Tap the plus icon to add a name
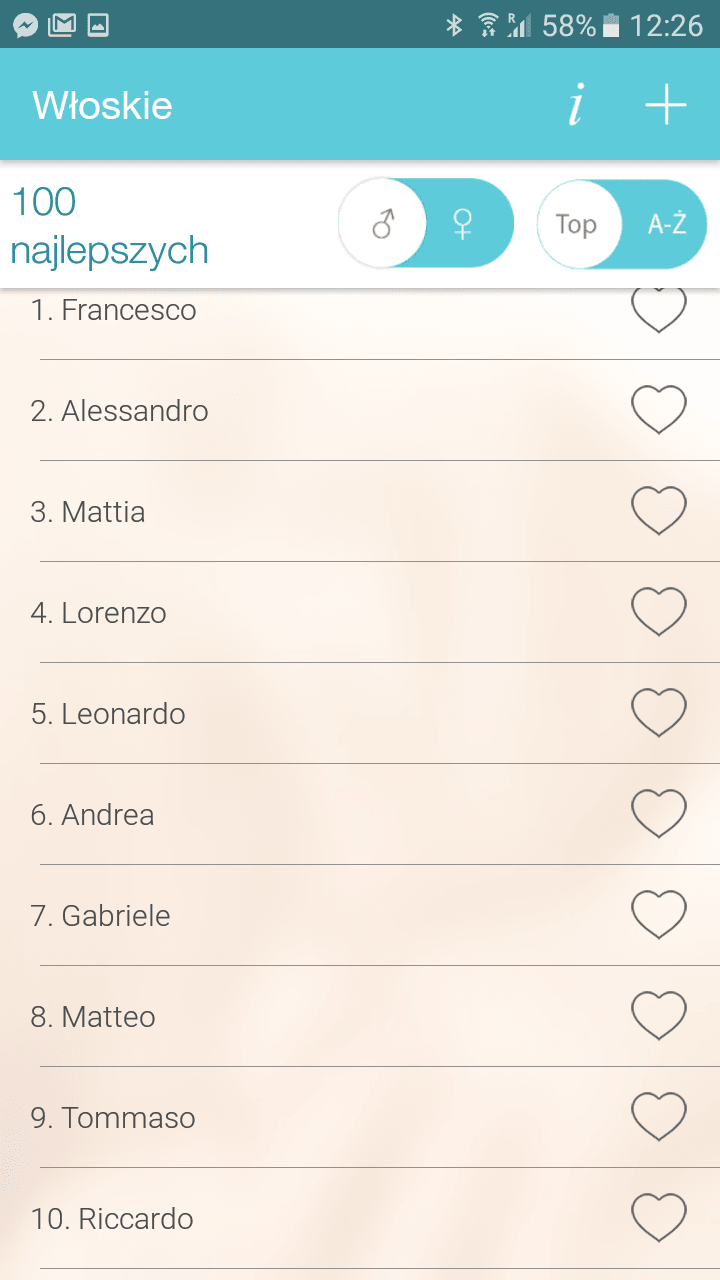 pos(666,105)
